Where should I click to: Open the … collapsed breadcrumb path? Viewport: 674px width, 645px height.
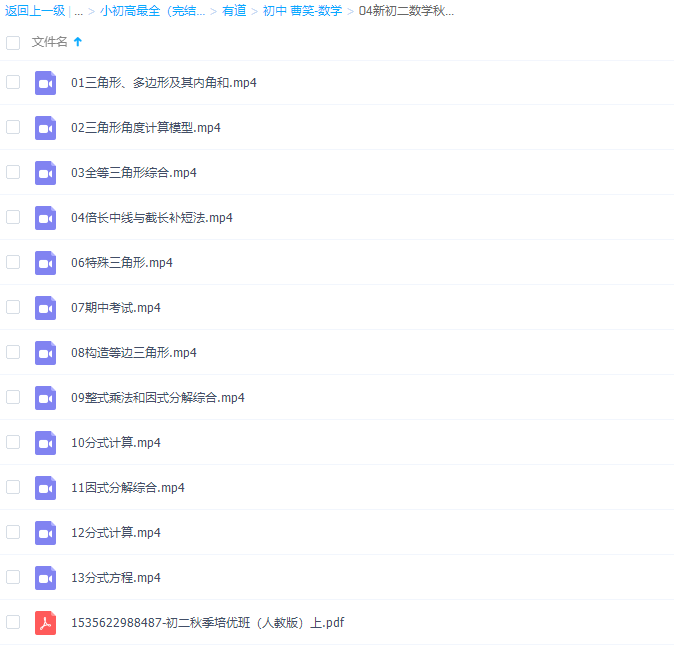[x=78, y=11]
